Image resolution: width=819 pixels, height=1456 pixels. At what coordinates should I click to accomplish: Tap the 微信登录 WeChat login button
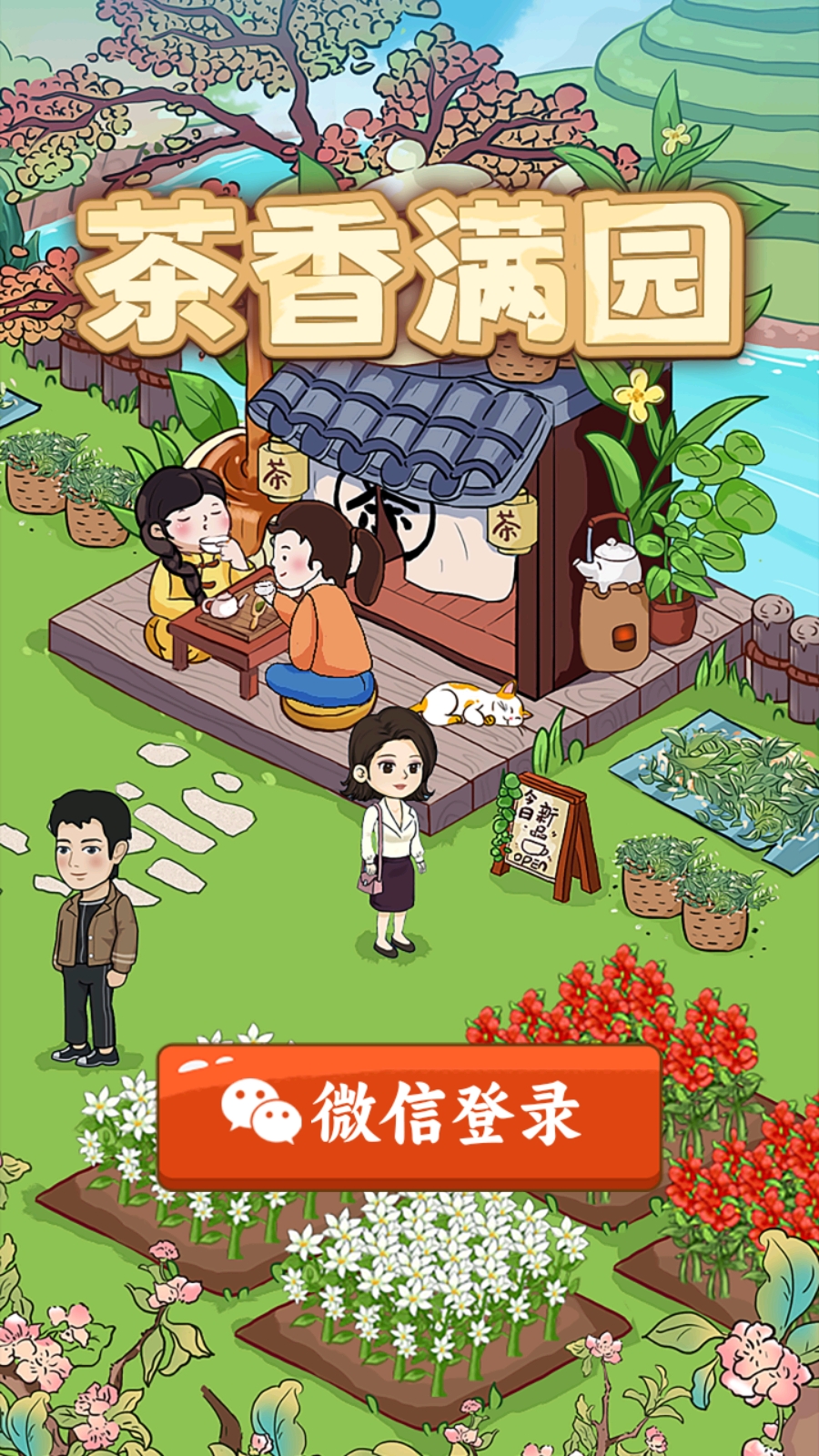[409, 1115]
